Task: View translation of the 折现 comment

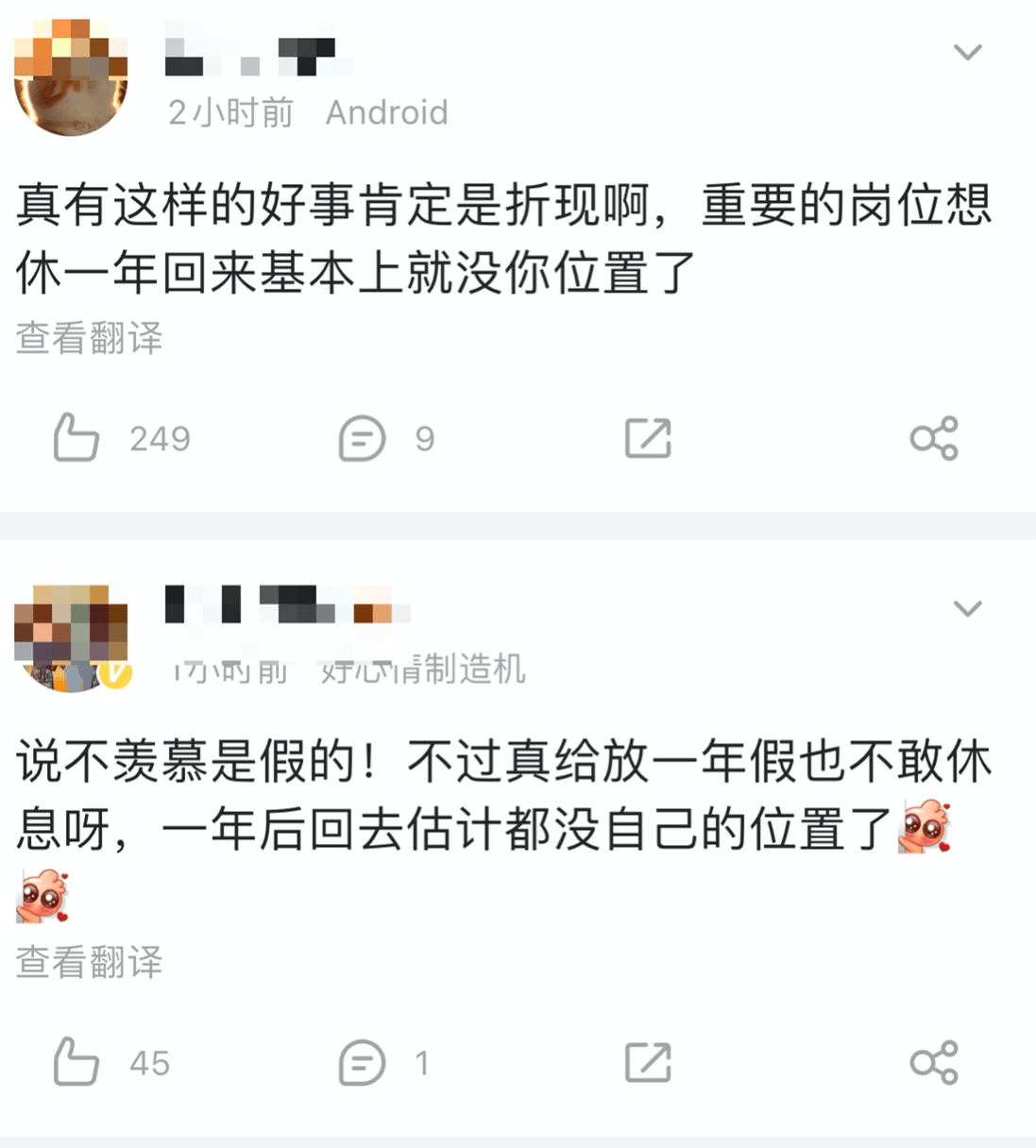Action: [x=90, y=337]
